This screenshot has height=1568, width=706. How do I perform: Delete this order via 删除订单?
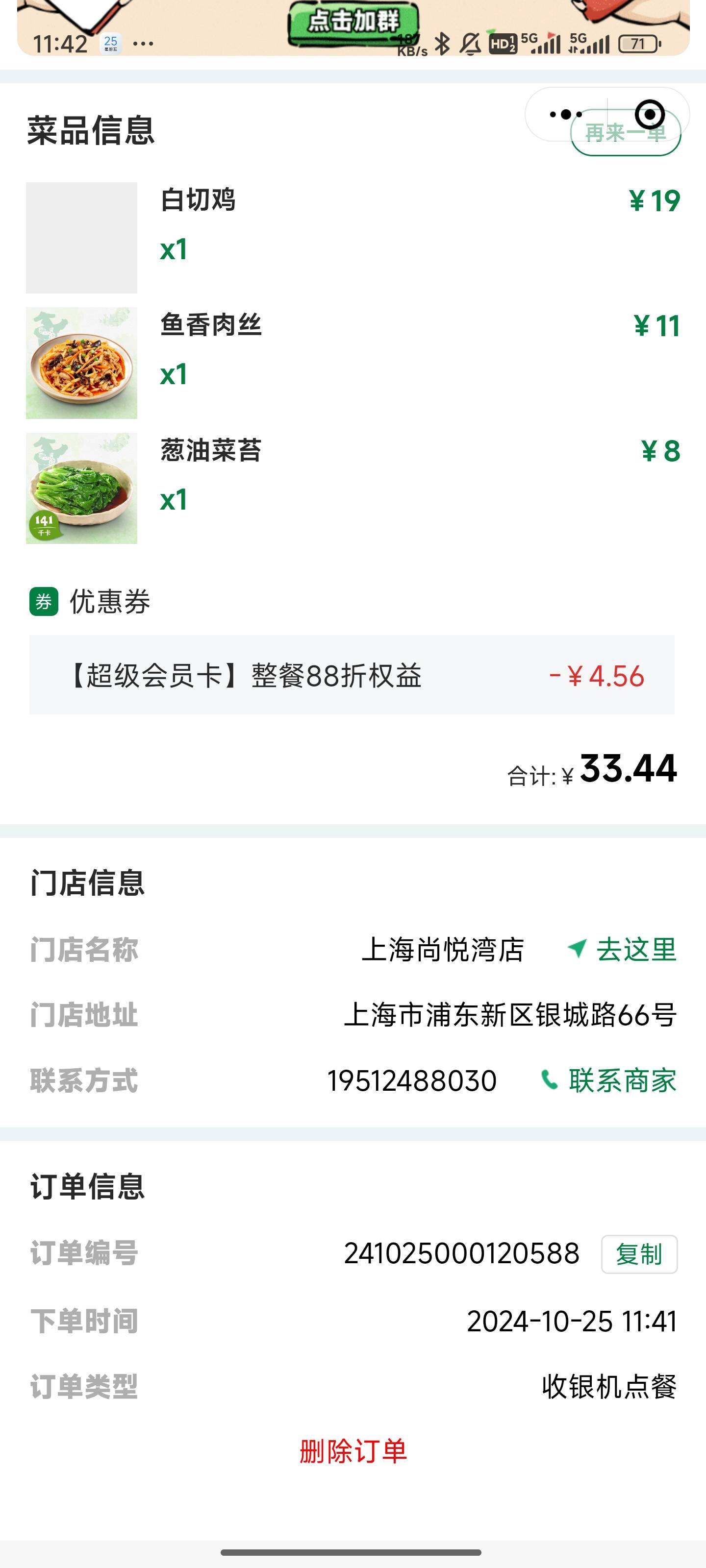click(353, 1451)
